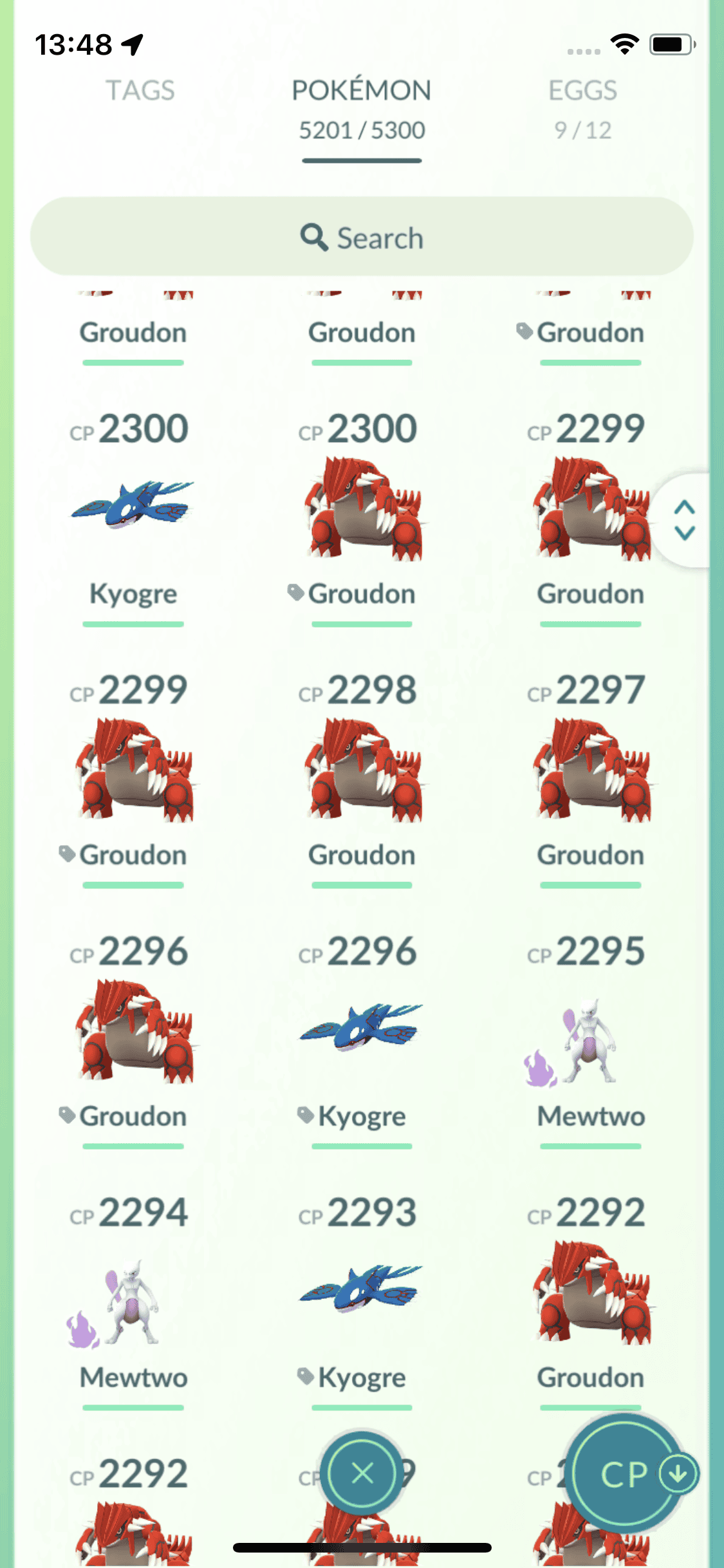The image size is (724, 1568).
Task: Close the Pokémon storage screen
Action: (362, 1473)
